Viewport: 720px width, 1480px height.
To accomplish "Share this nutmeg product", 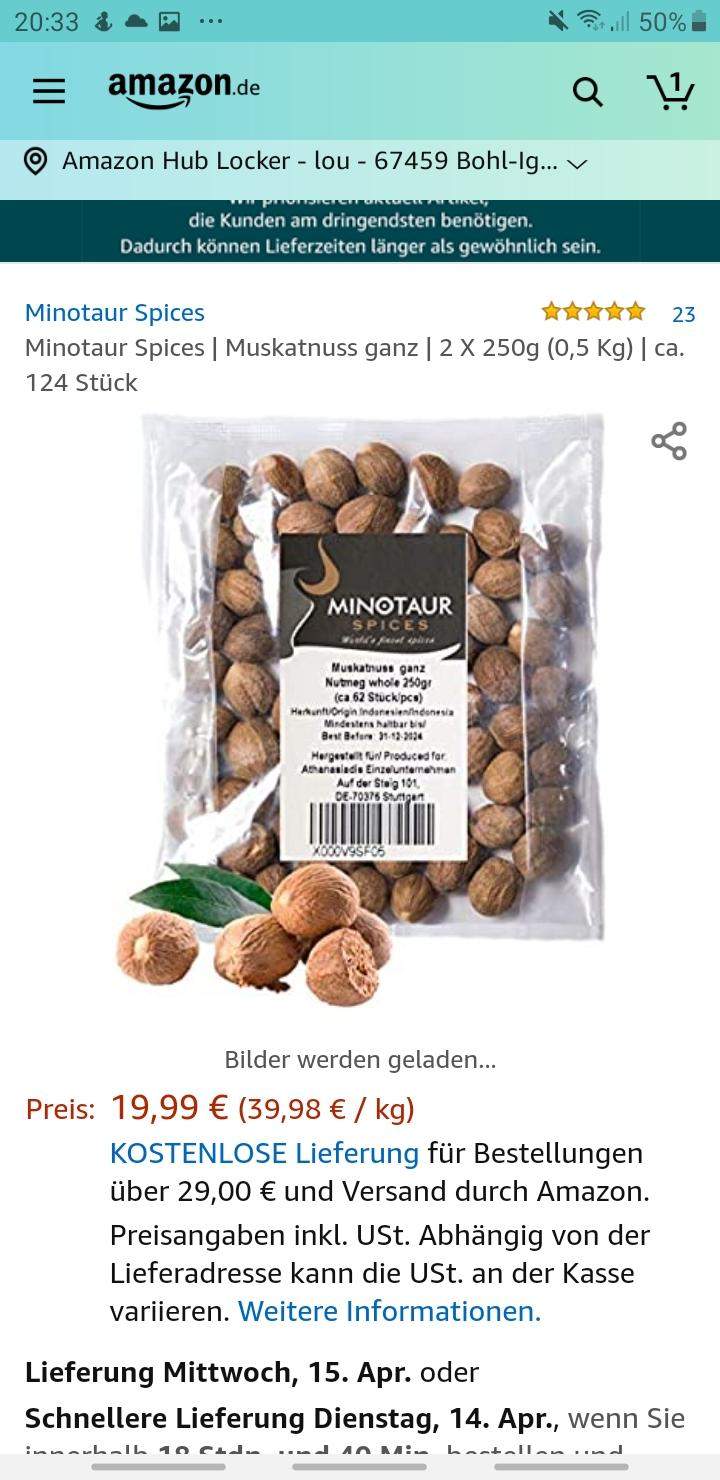I will (669, 441).
